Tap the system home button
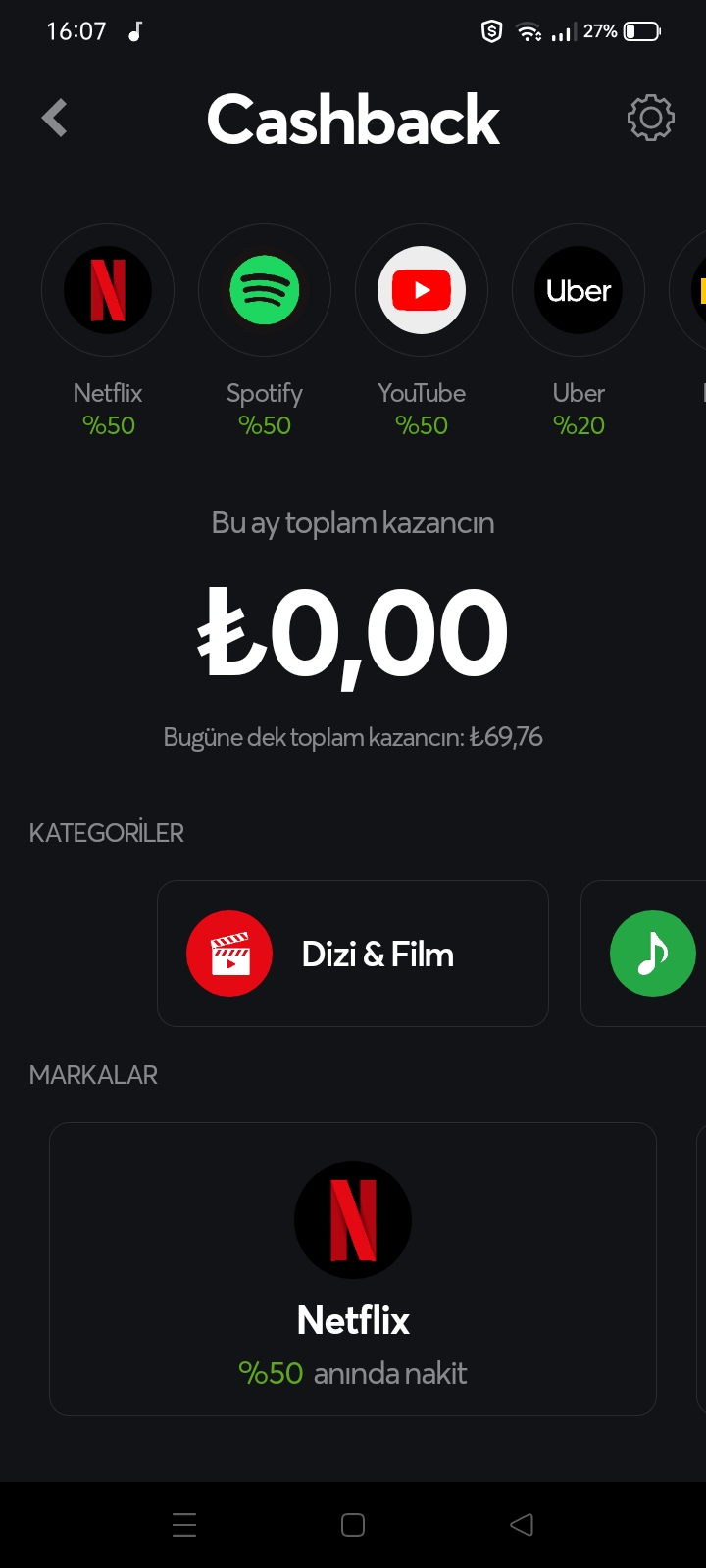Viewport: 706px width, 1568px height. click(353, 1525)
